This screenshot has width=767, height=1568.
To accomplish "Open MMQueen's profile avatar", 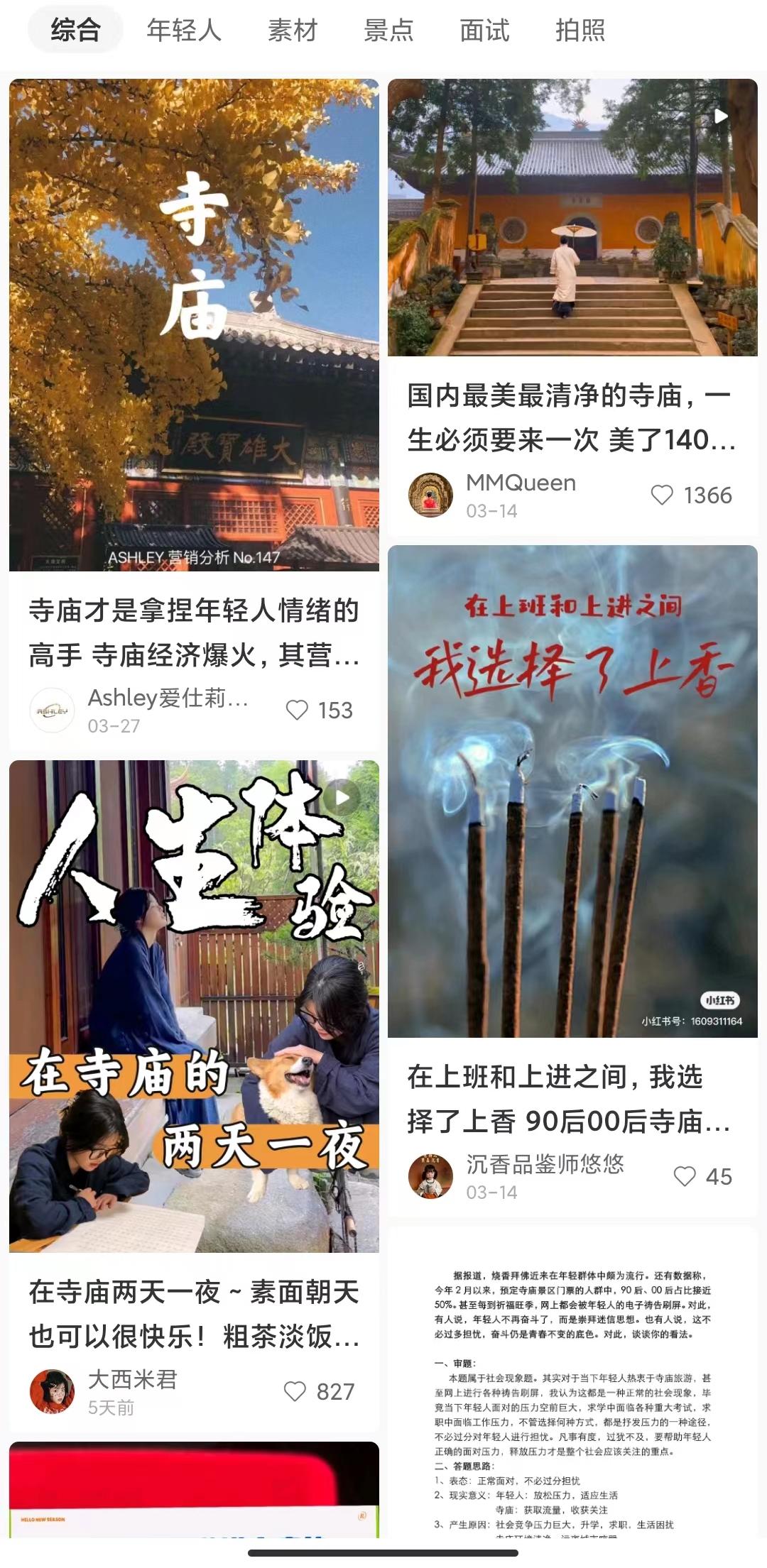I will pyautogui.click(x=430, y=496).
